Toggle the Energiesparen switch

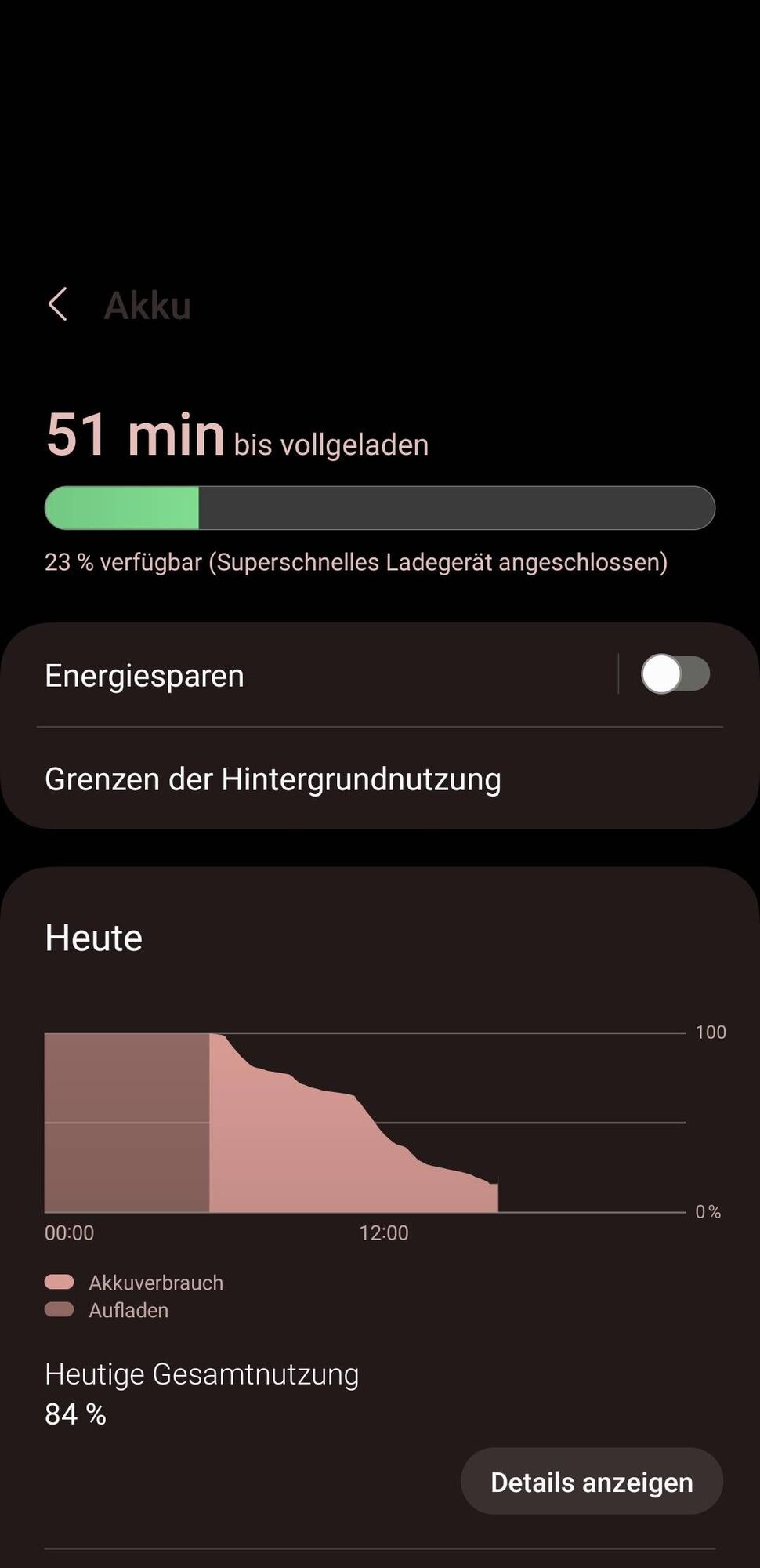coord(675,674)
